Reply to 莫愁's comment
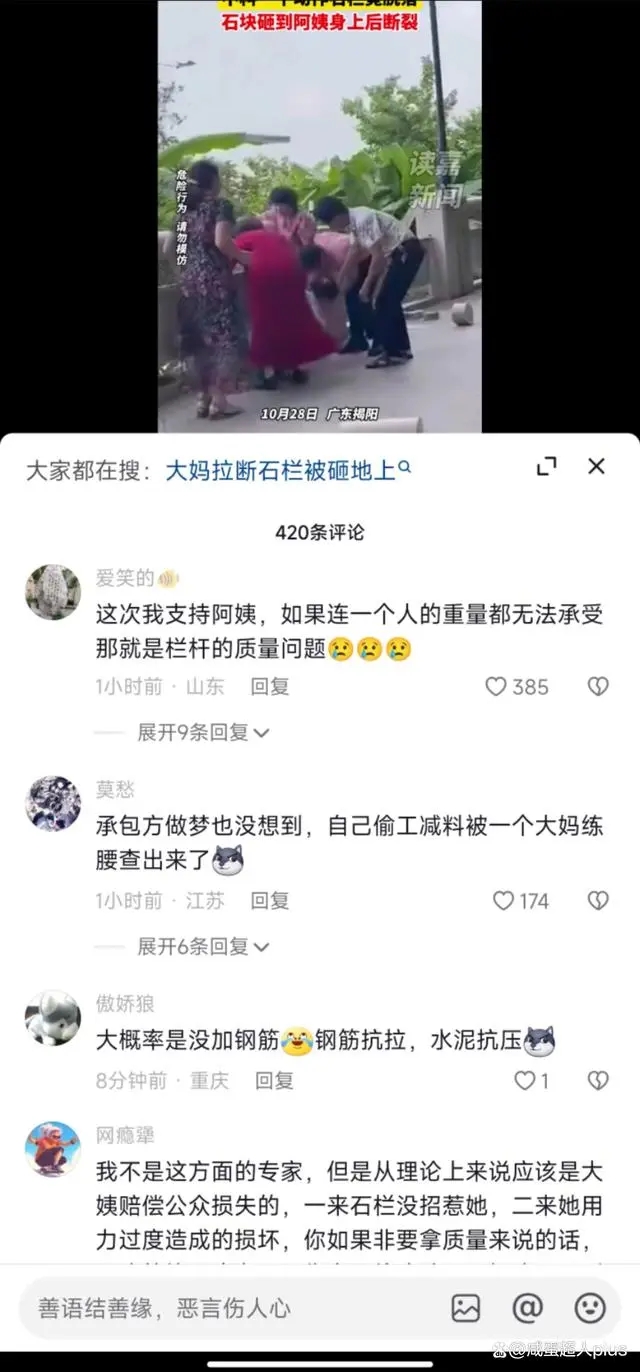Viewport: 640px width, 1372px height. coord(269,900)
